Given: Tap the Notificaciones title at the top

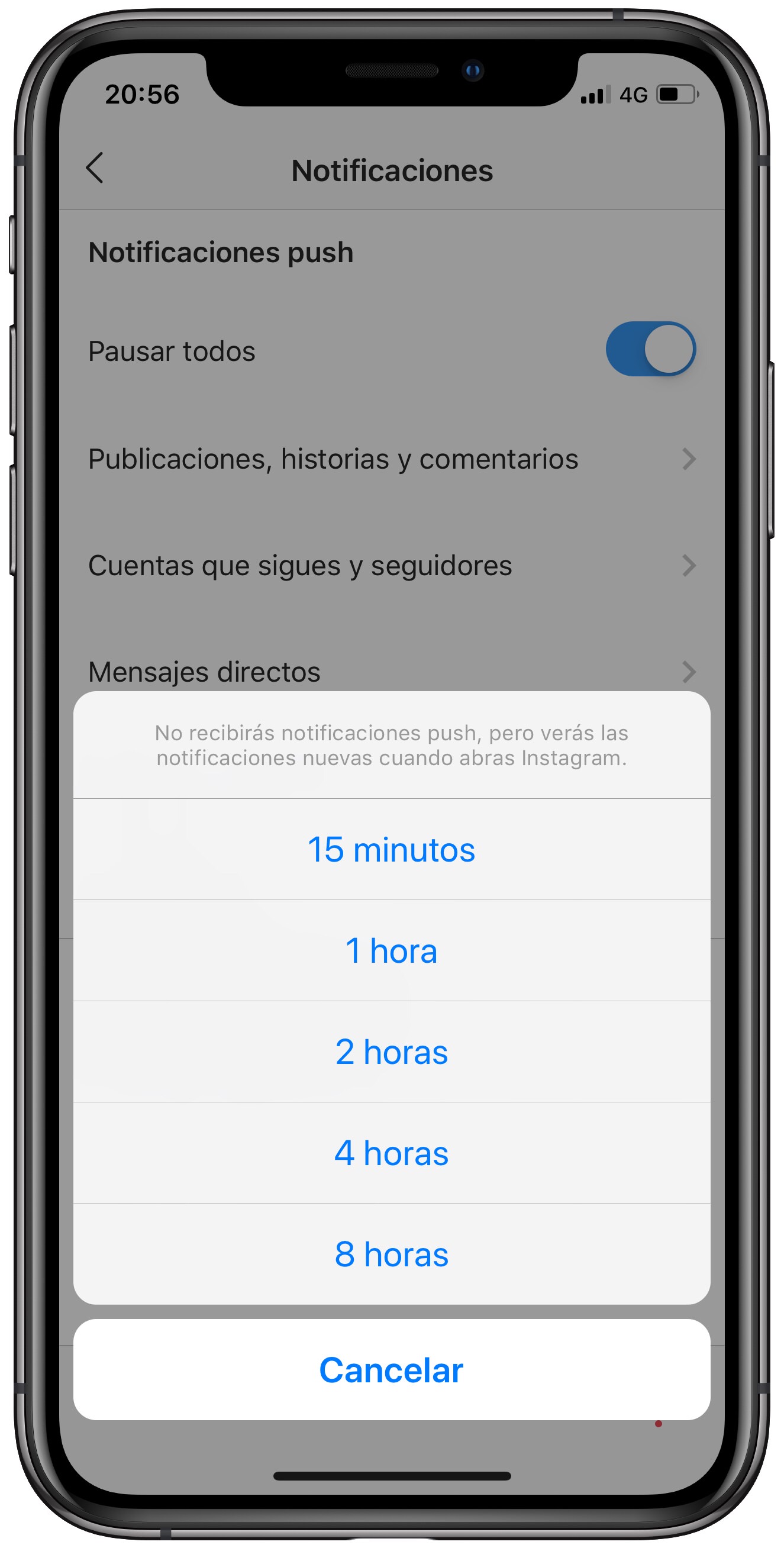Looking at the screenshot, I should pyautogui.click(x=392, y=170).
